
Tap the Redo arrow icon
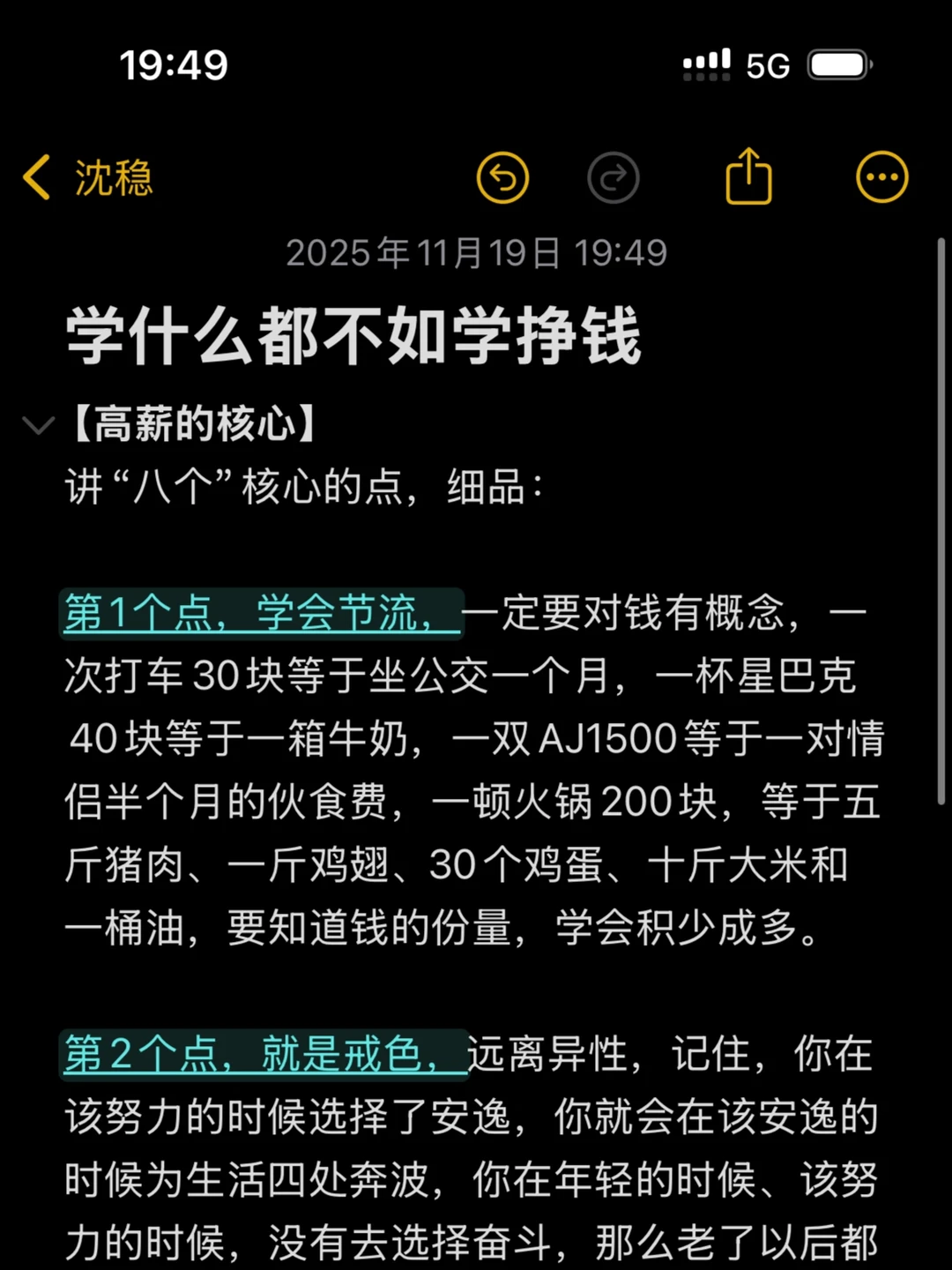(x=614, y=176)
